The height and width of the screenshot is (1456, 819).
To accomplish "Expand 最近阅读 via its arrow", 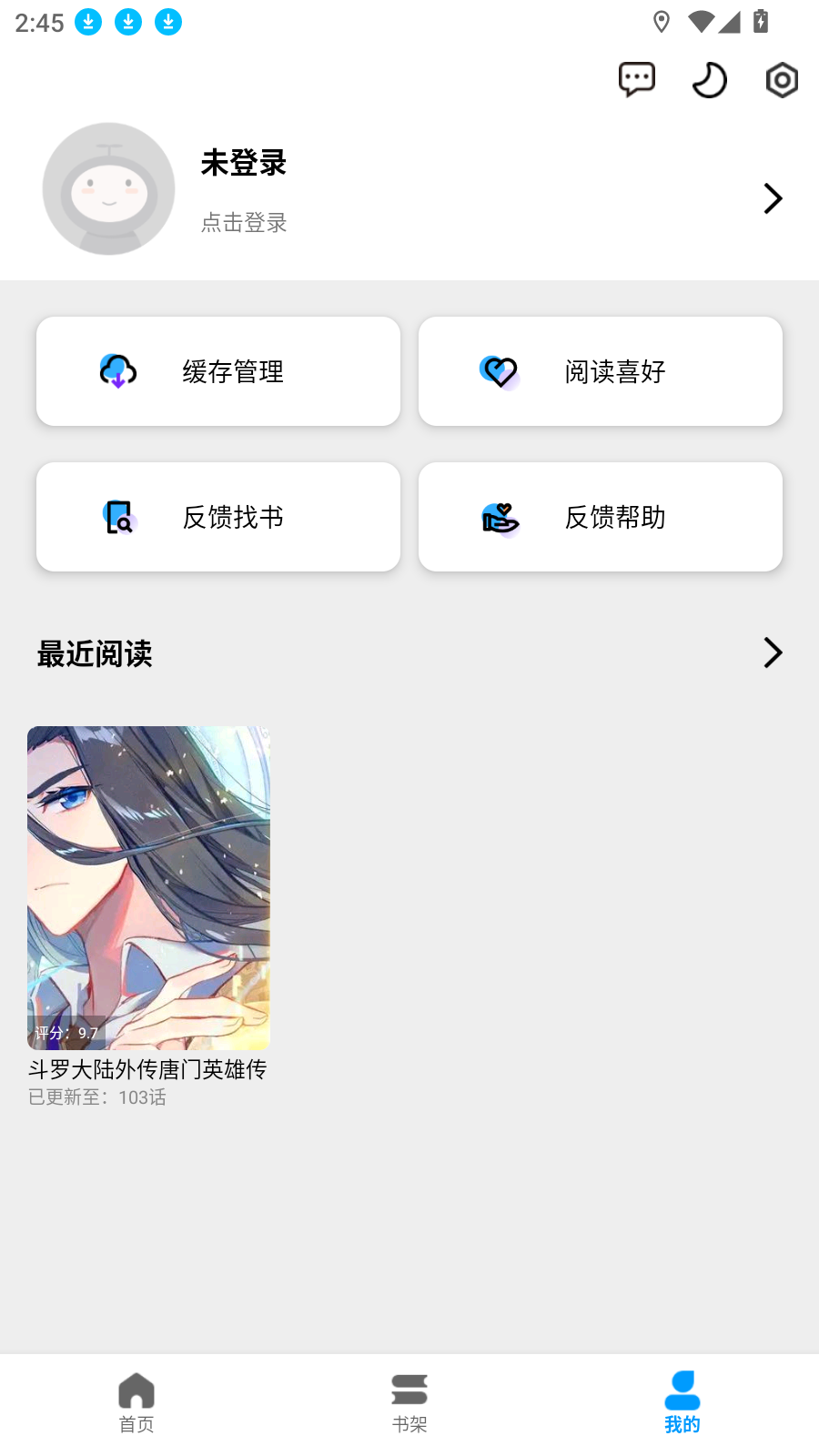I will pos(772,652).
